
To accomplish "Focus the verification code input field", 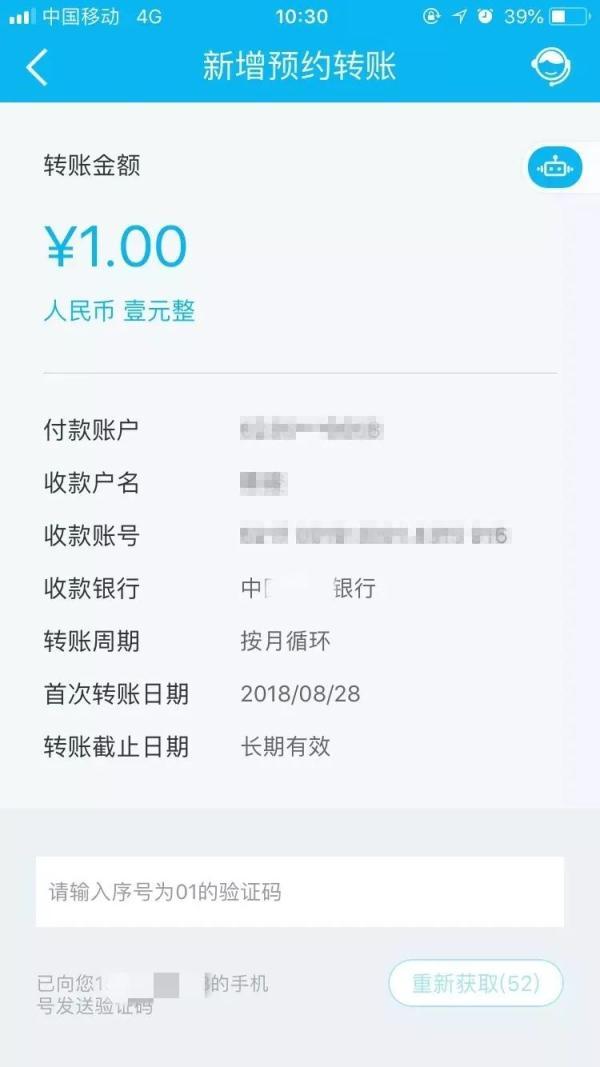I will (x=300, y=891).
